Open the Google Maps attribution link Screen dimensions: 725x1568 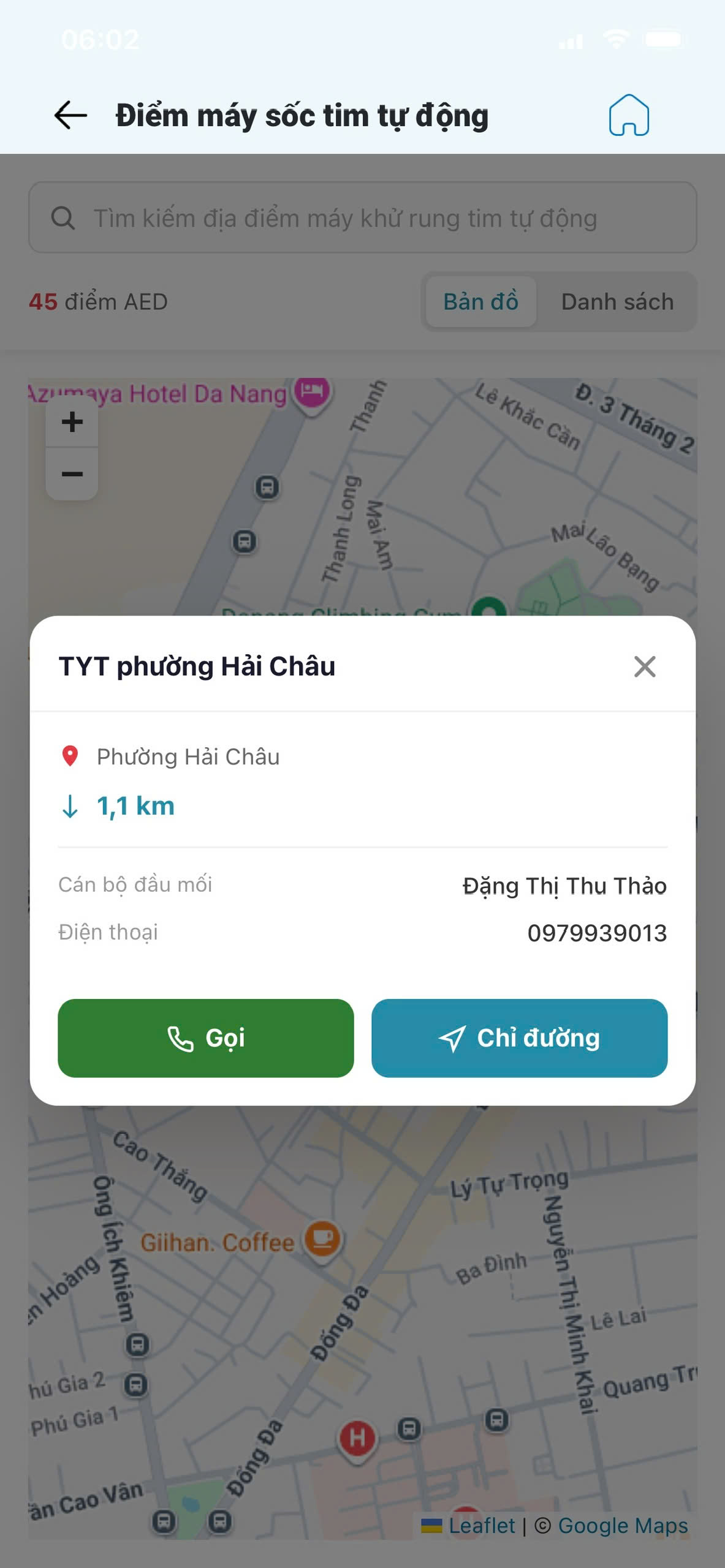(x=623, y=1526)
